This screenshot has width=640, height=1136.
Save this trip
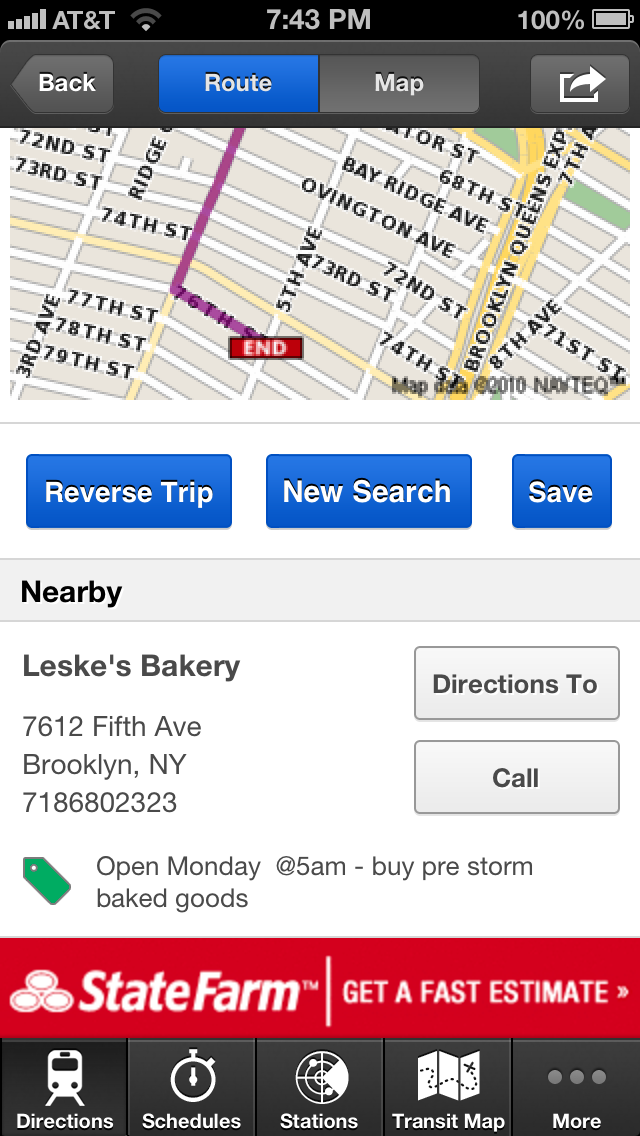[561, 492]
